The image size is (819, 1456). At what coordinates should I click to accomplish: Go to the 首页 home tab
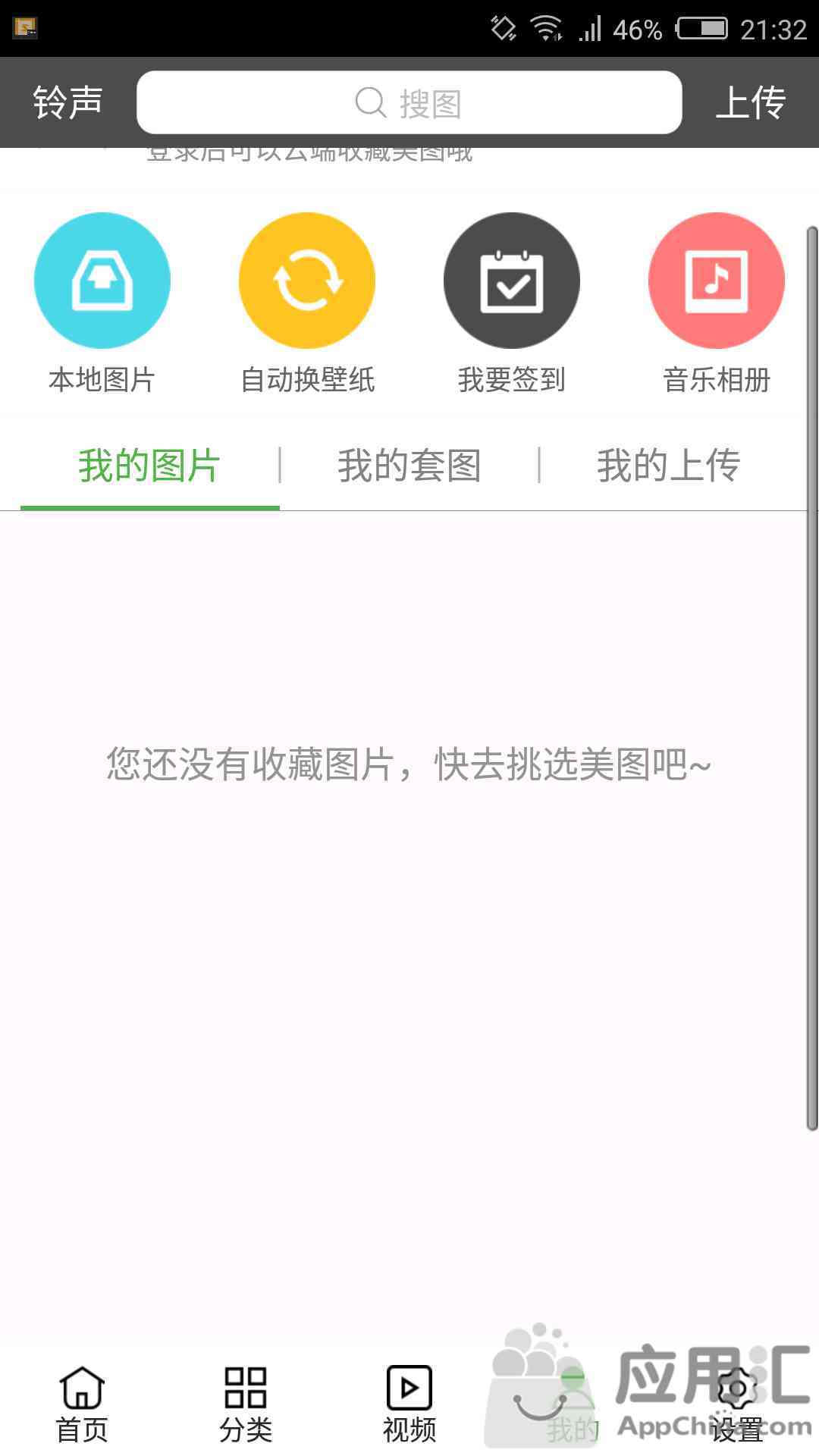(82, 1404)
